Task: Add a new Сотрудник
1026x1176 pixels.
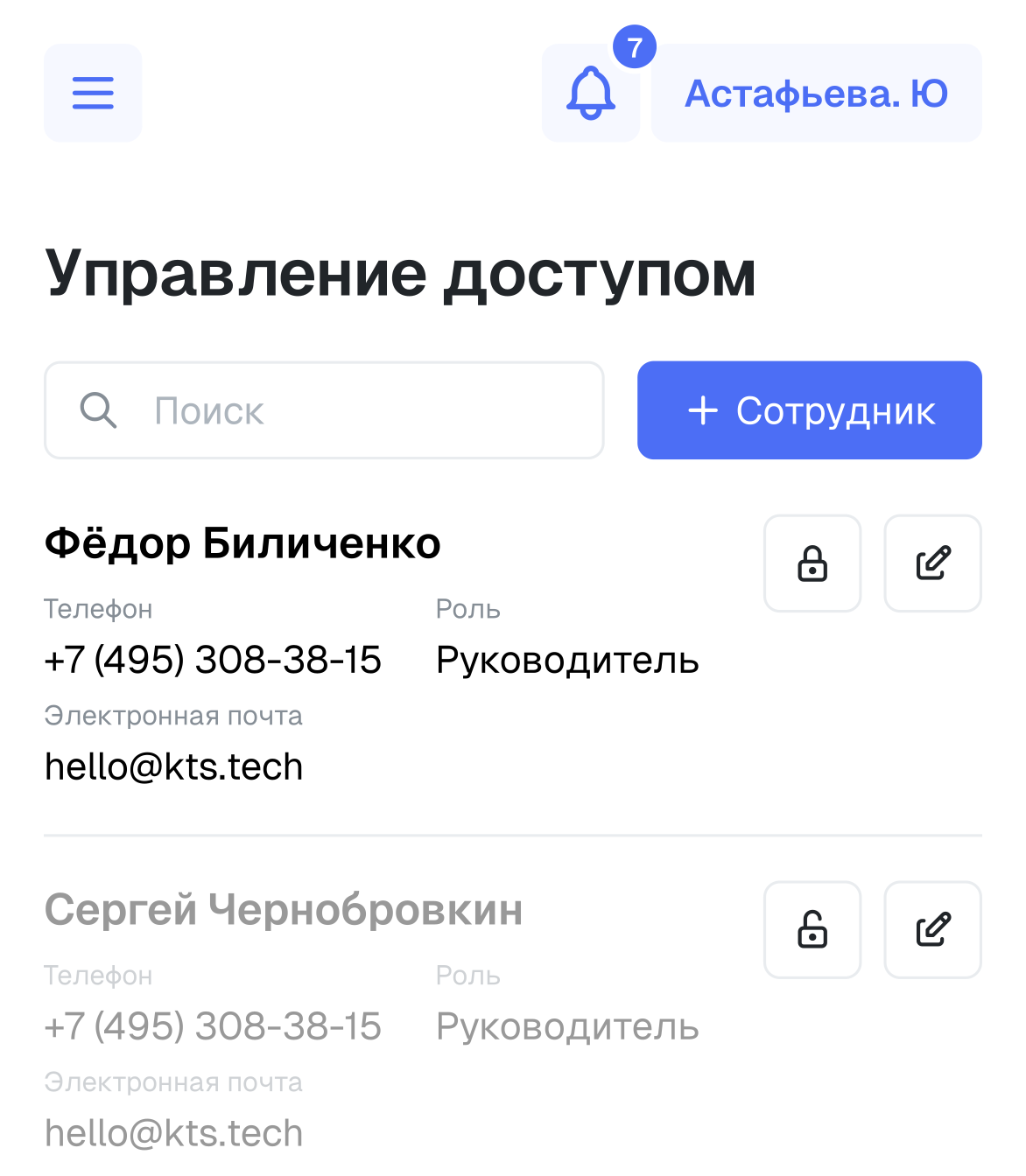Action: [809, 410]
